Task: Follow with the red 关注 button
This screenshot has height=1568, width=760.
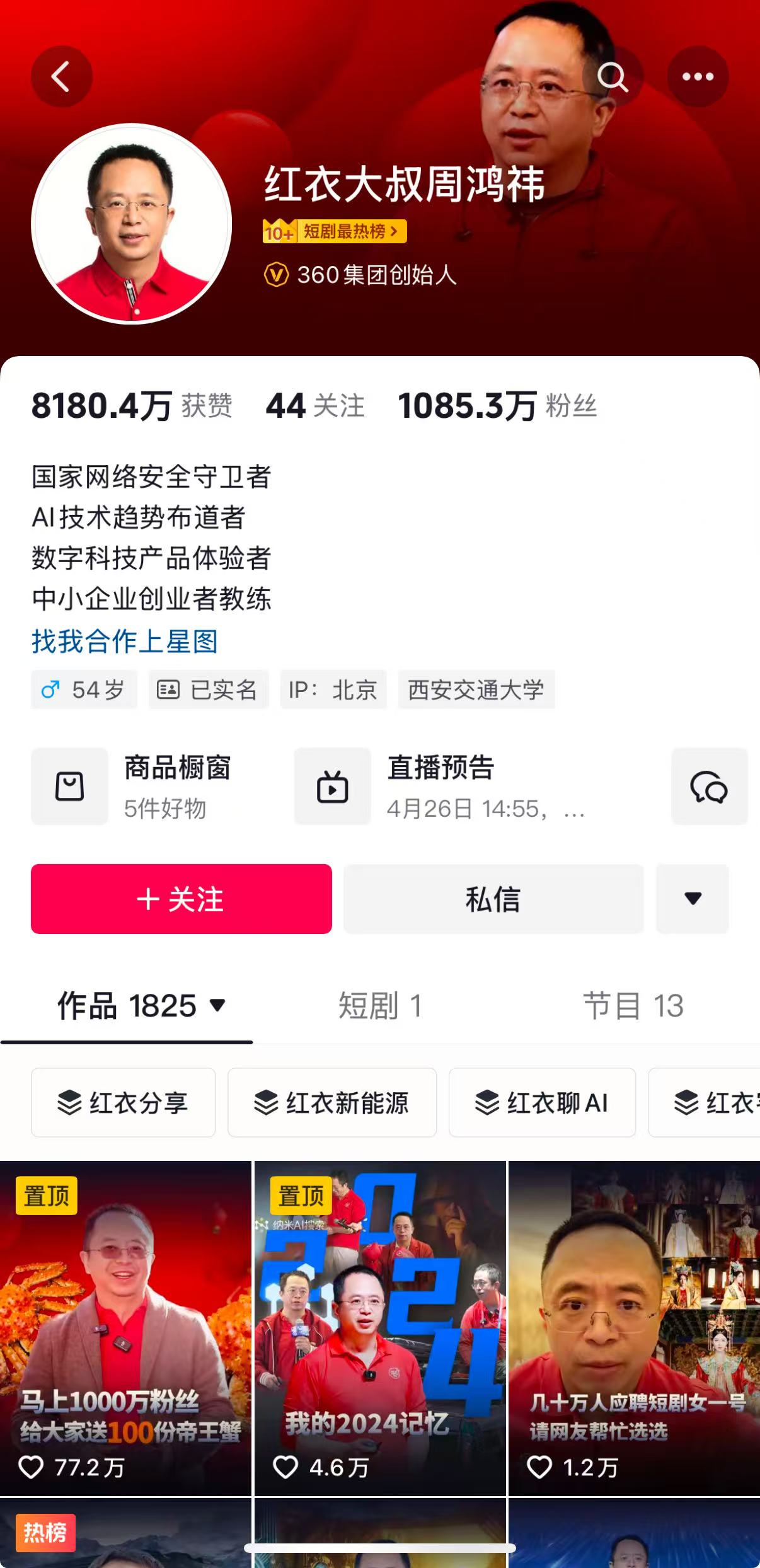Action: pos(181,899)
